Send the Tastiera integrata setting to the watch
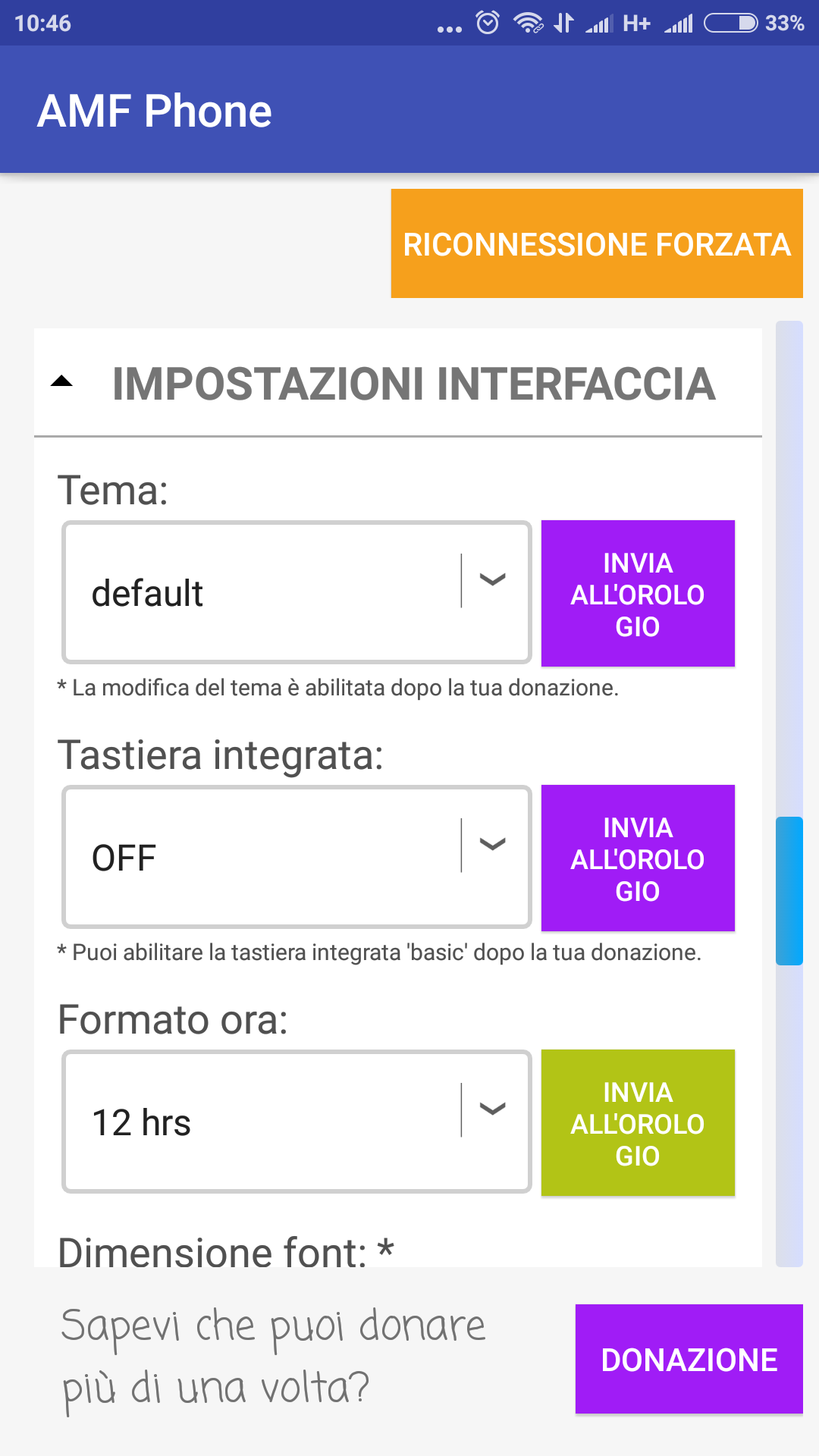 638,858
